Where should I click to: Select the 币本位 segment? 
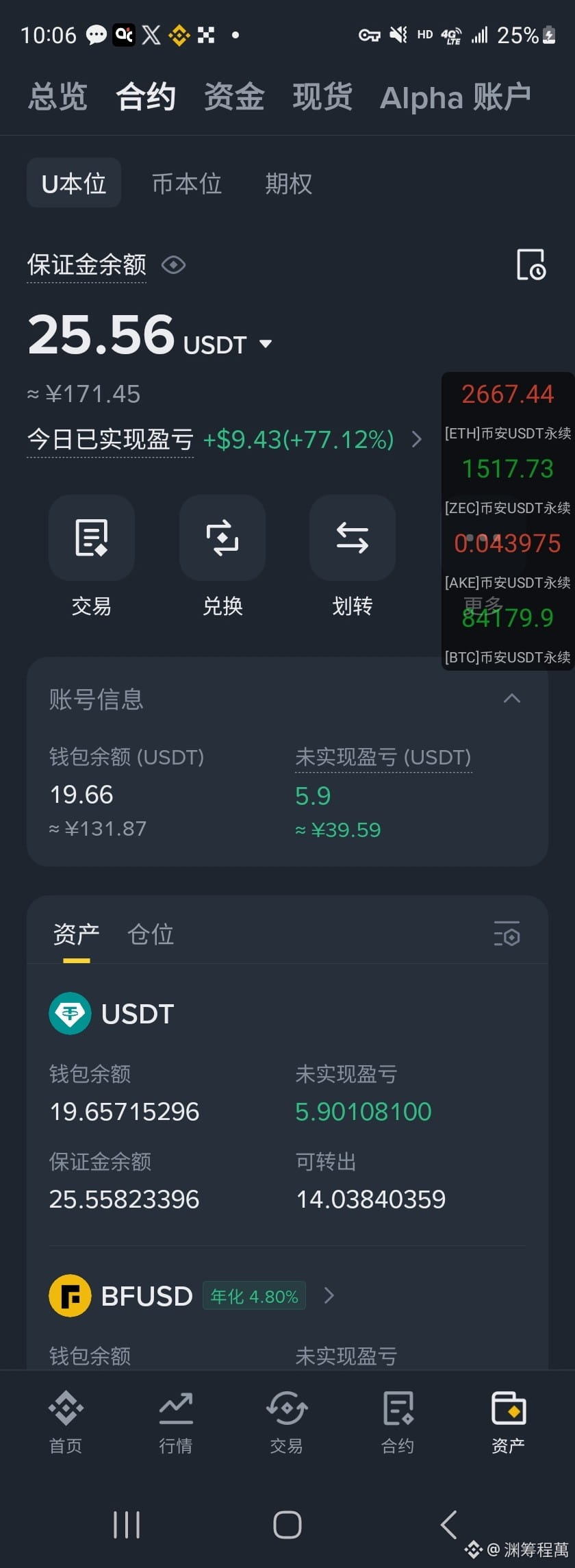click(187, 183)
